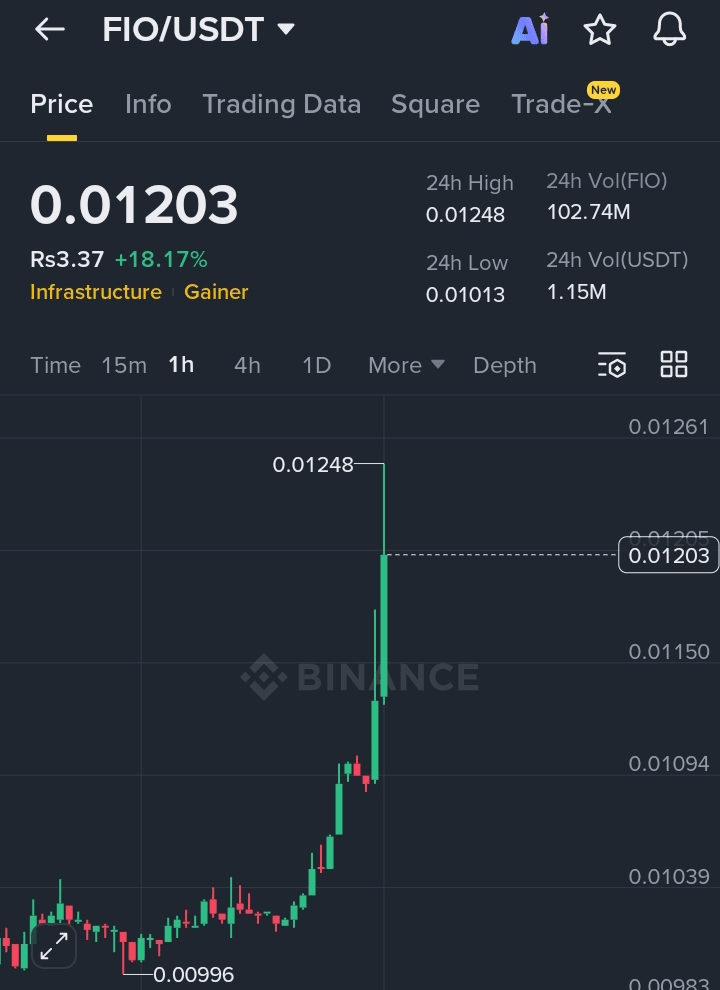Viewport: 720px width, 990px height.
Task: Open the AI assistant icon
Action: (530, 30)
